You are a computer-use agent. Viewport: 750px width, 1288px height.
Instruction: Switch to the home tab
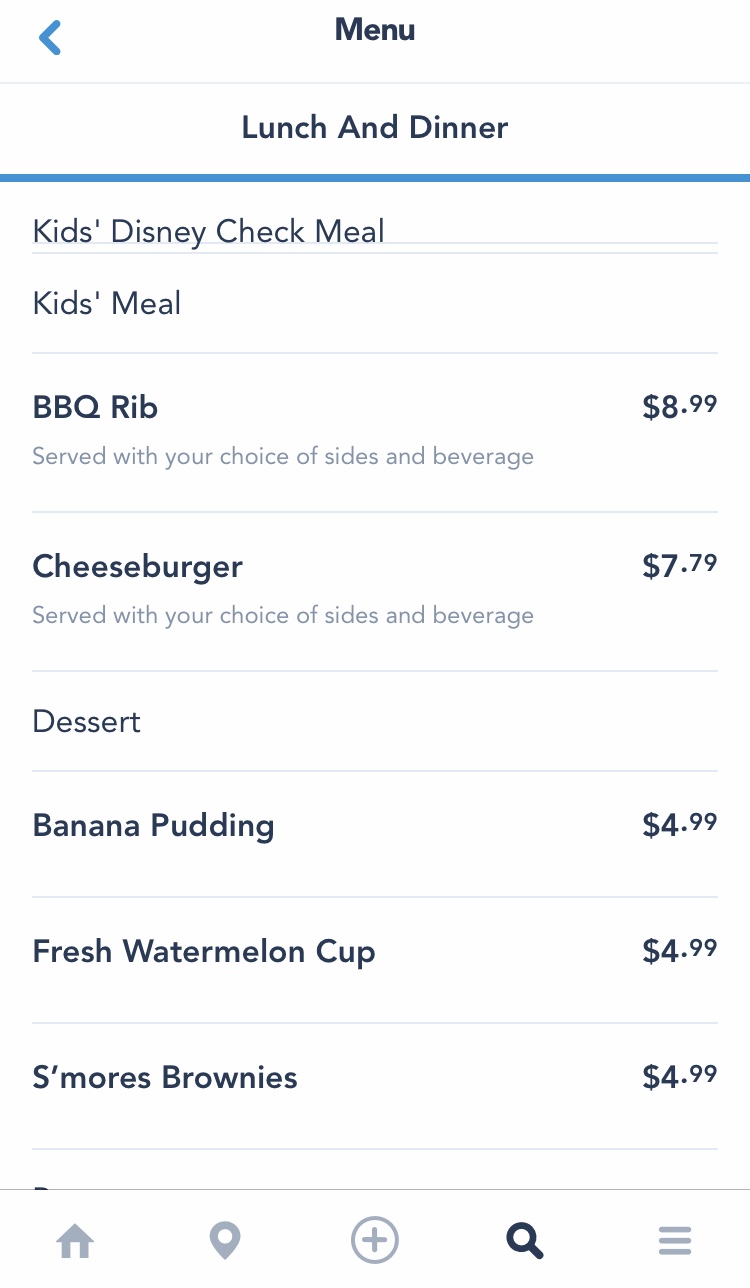[x=75, y=1241]
